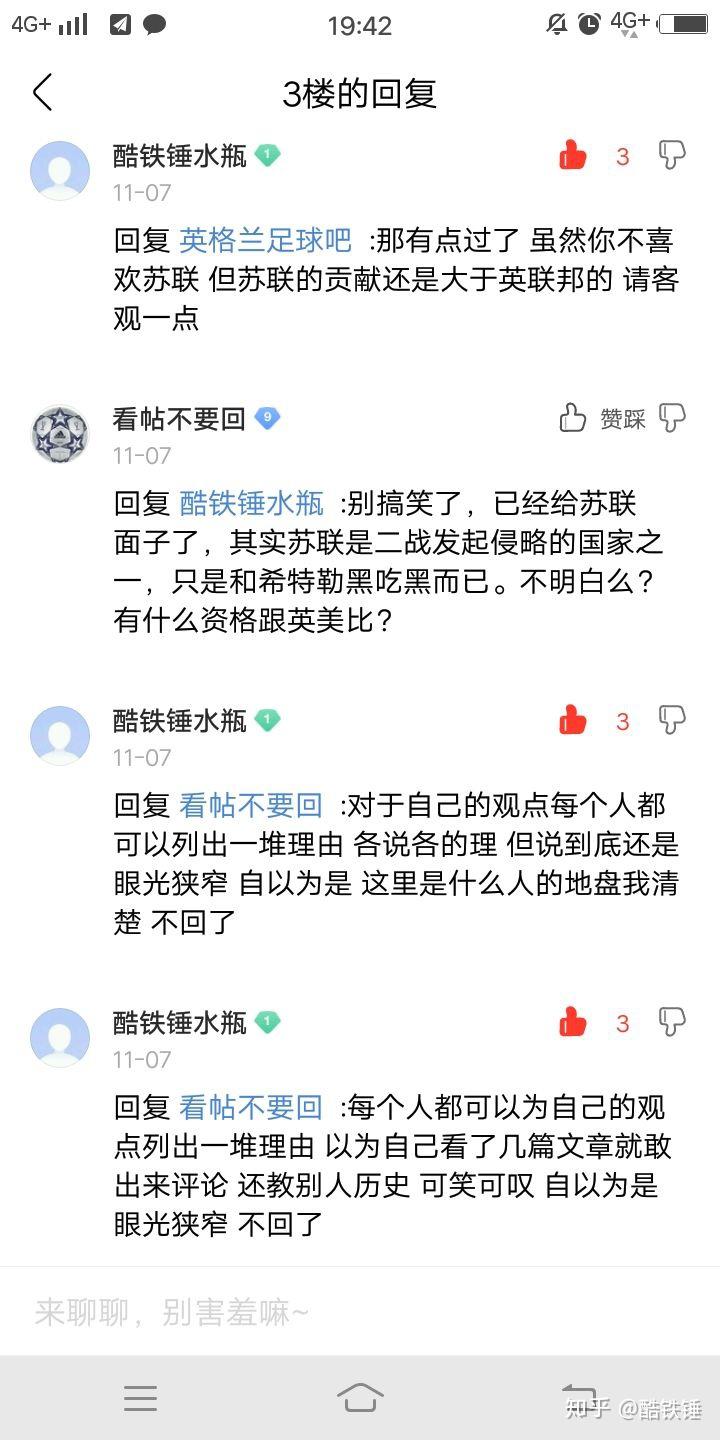
Task: Like 看帖不要回's comment about 苏联
Action: coord(573,418)
